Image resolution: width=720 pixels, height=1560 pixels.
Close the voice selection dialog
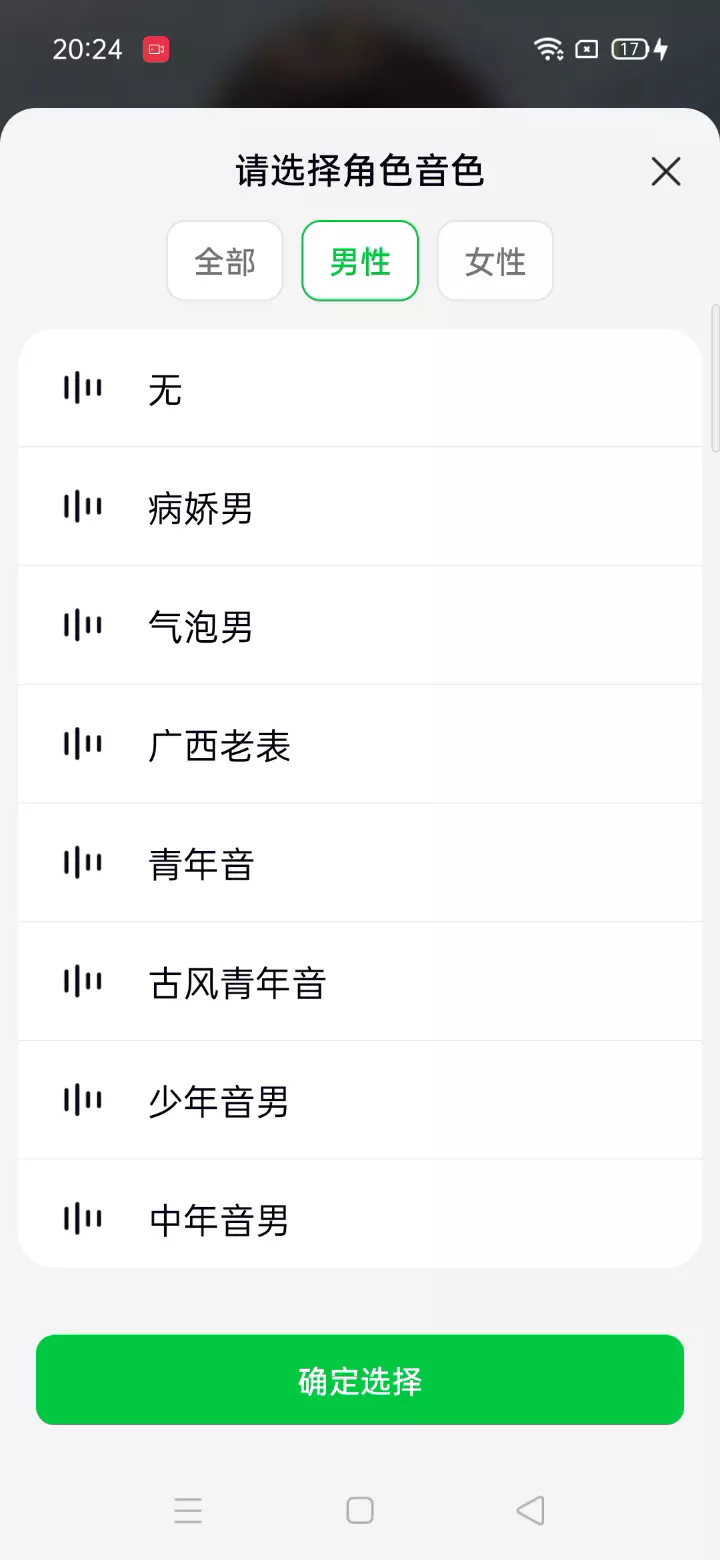pyautogui.click(x=666, y=172)
